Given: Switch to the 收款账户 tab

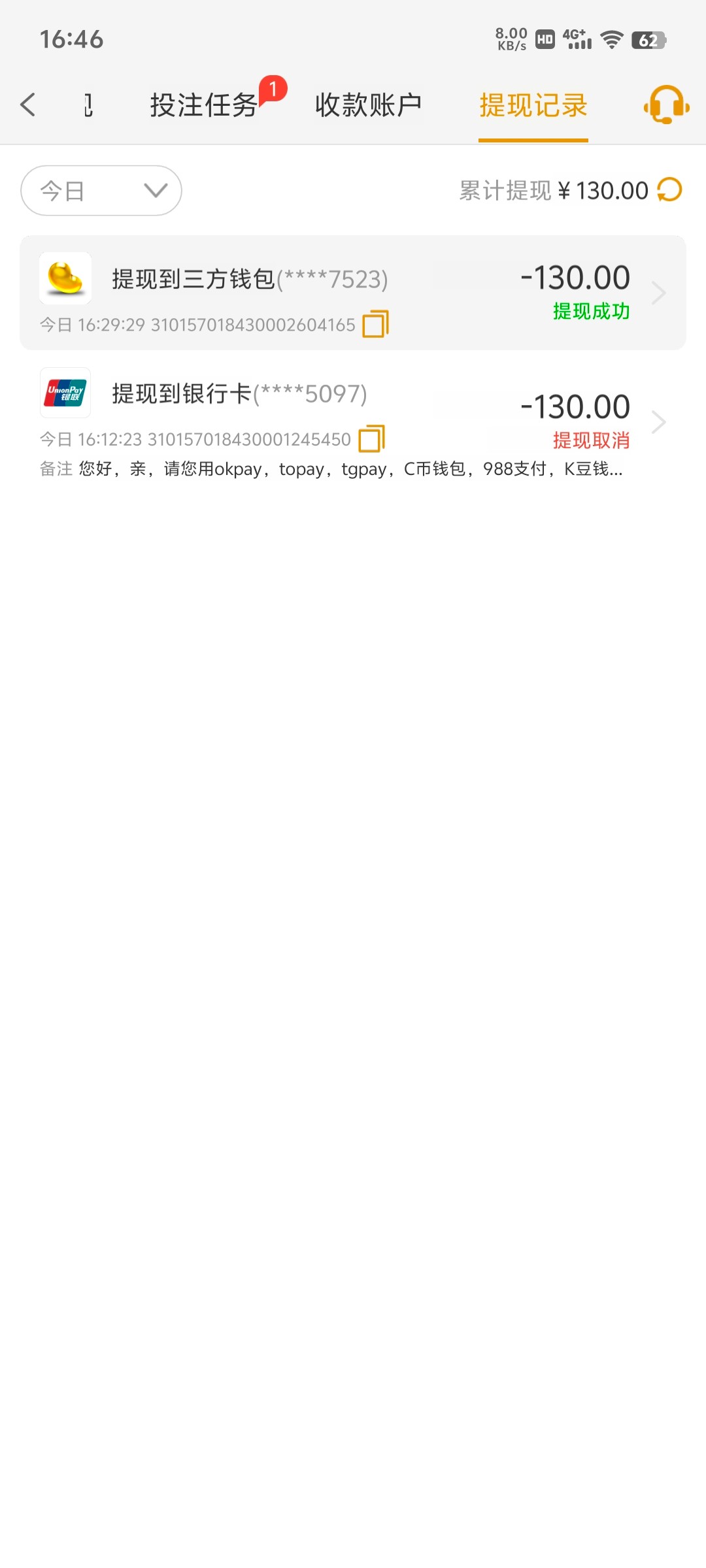Looking at the screenshot, I should pyautogui.click(x=368, y=105).
